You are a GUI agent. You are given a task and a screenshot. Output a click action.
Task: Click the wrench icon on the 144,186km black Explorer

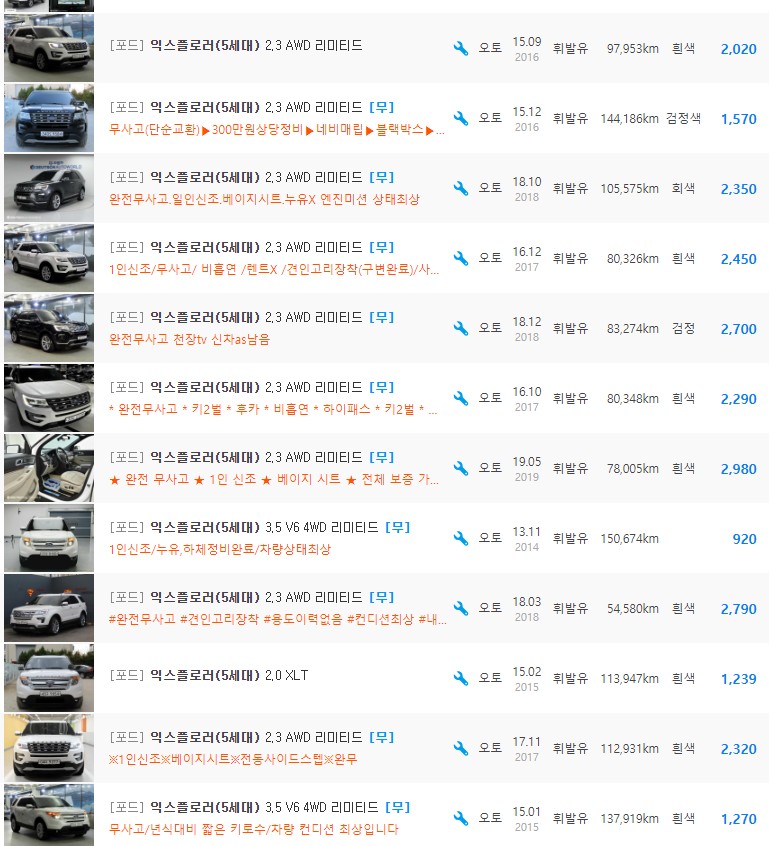[x=460, y=117]
